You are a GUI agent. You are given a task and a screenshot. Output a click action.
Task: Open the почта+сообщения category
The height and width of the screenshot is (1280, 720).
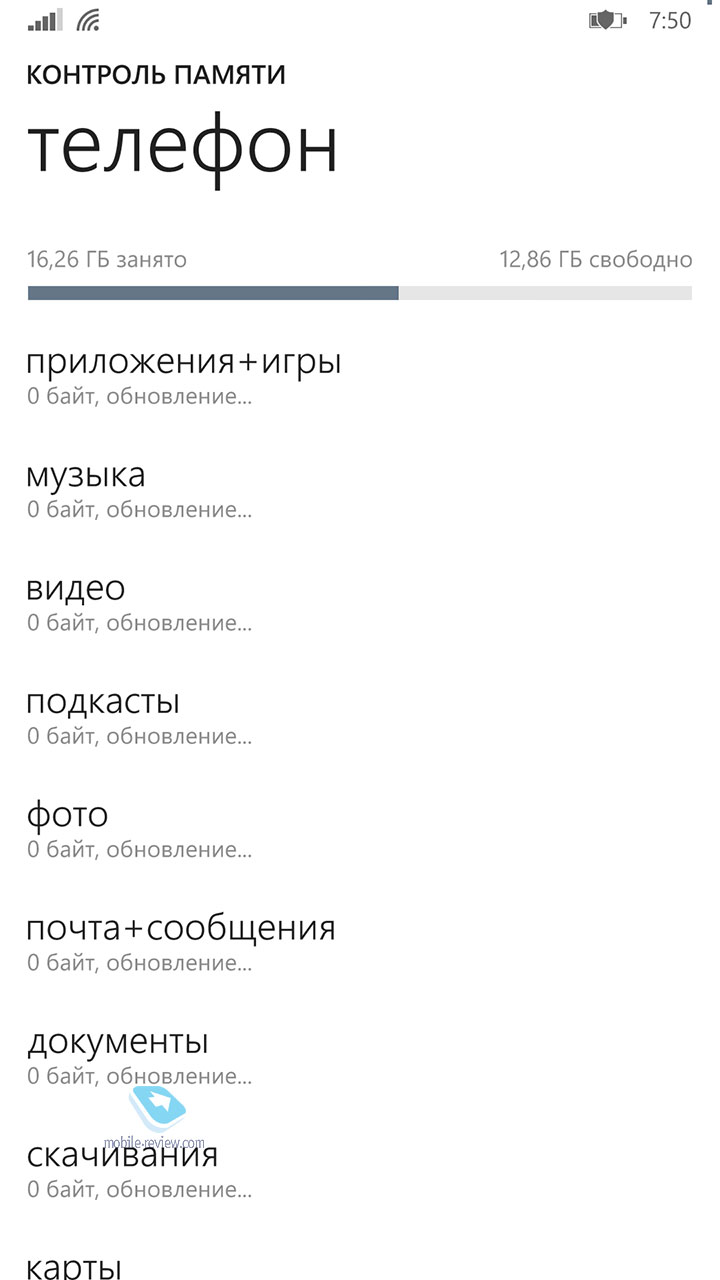pos(360,943)
